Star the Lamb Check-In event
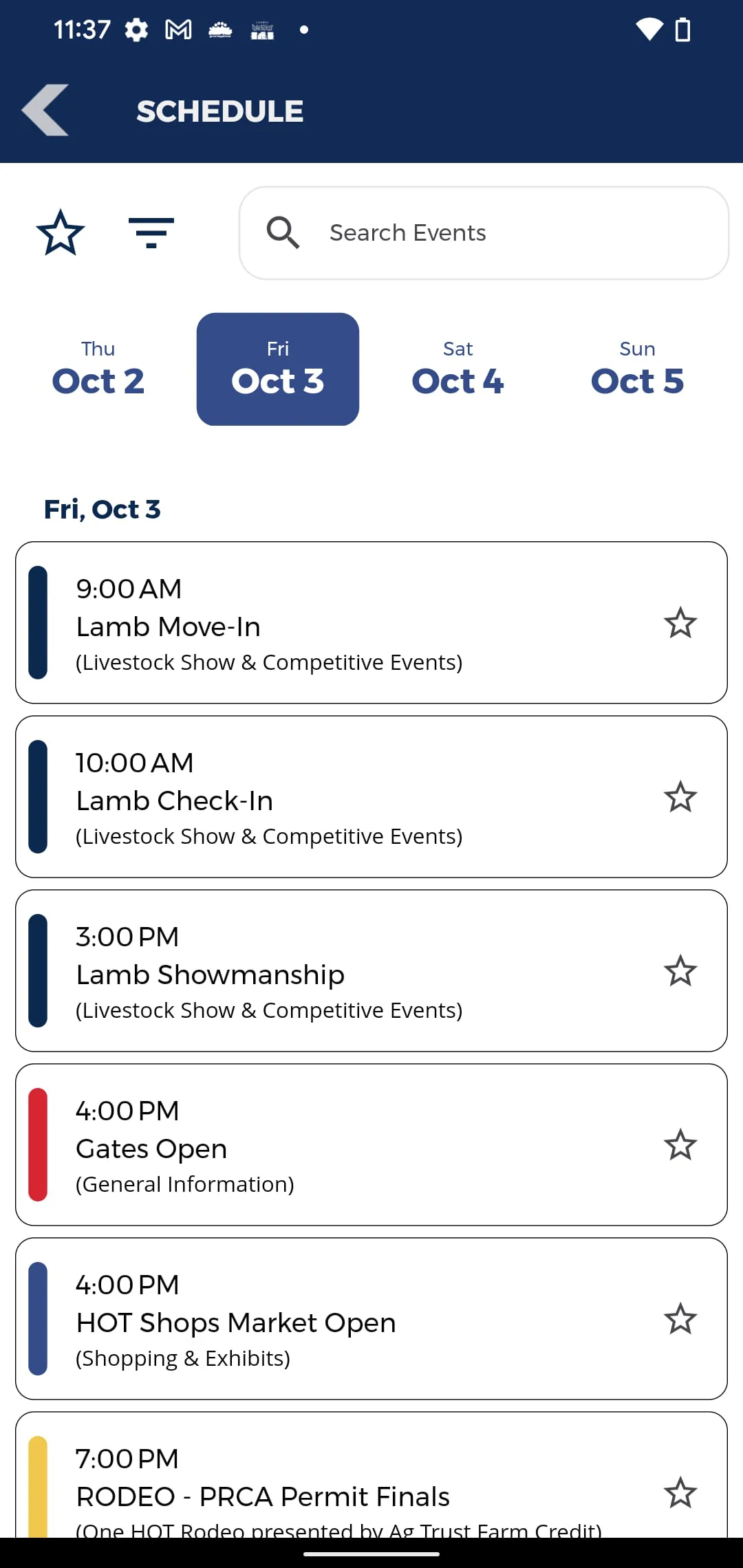Viewport: 743px width, 1568px height. coord(680,796)
